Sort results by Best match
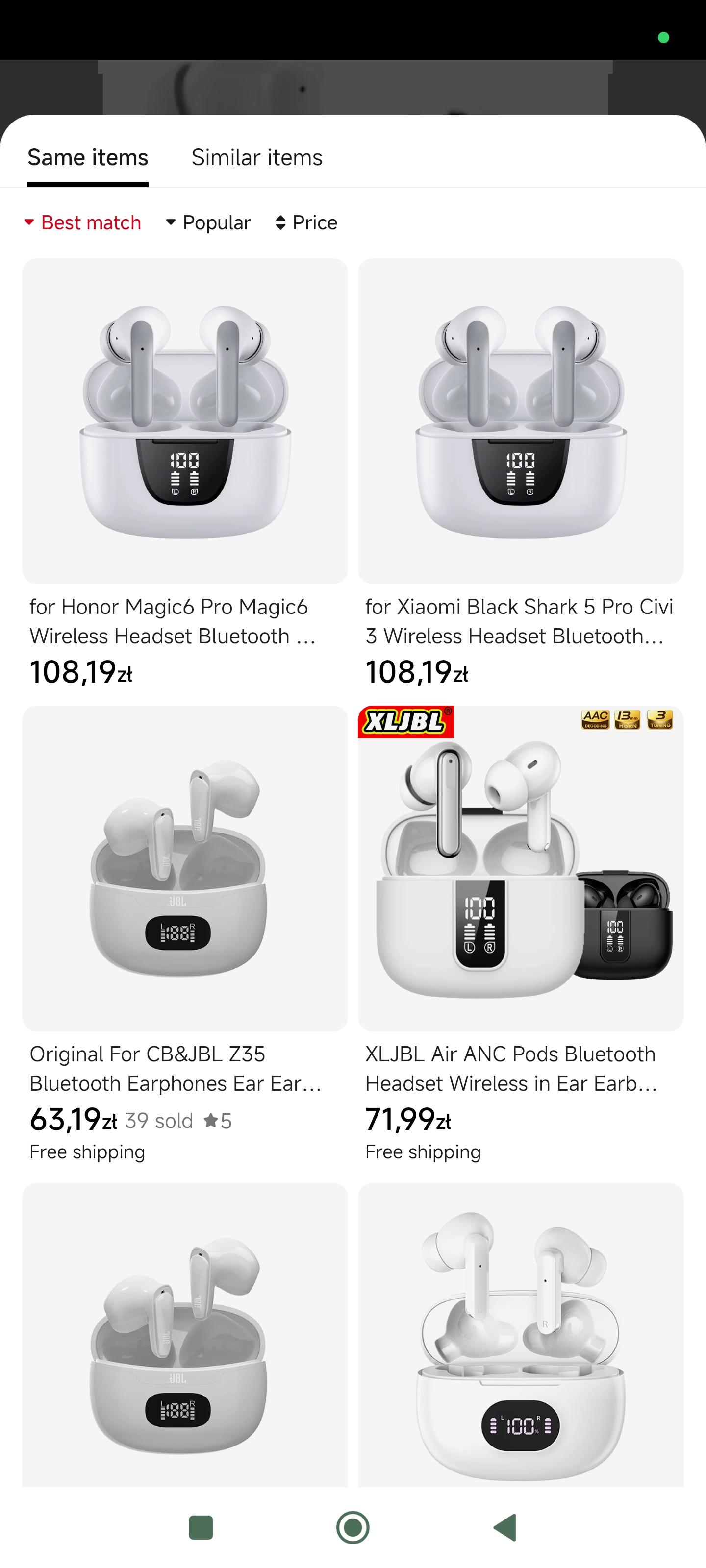 point(83,223)
